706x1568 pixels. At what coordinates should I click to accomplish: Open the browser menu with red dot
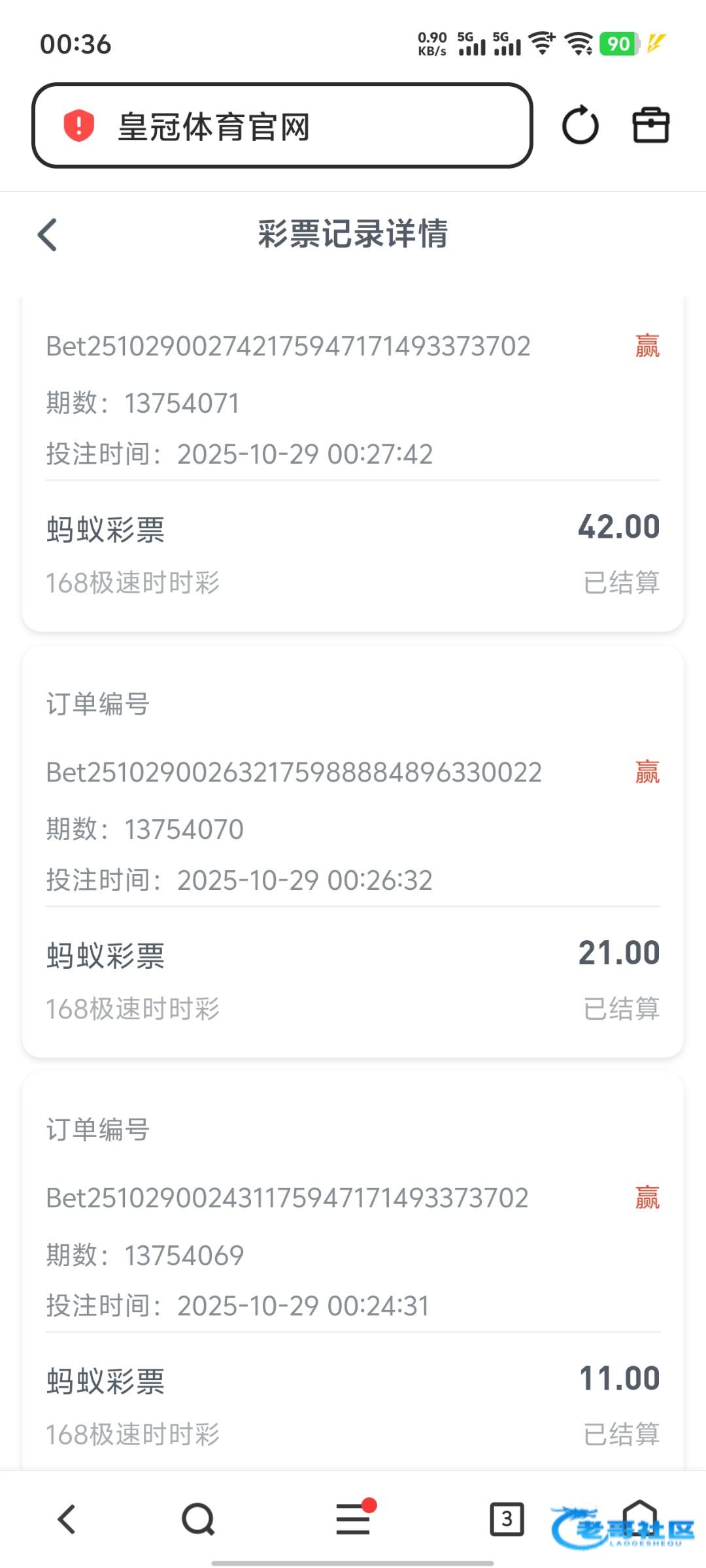pyautogui.click(x=353, y=1518)
